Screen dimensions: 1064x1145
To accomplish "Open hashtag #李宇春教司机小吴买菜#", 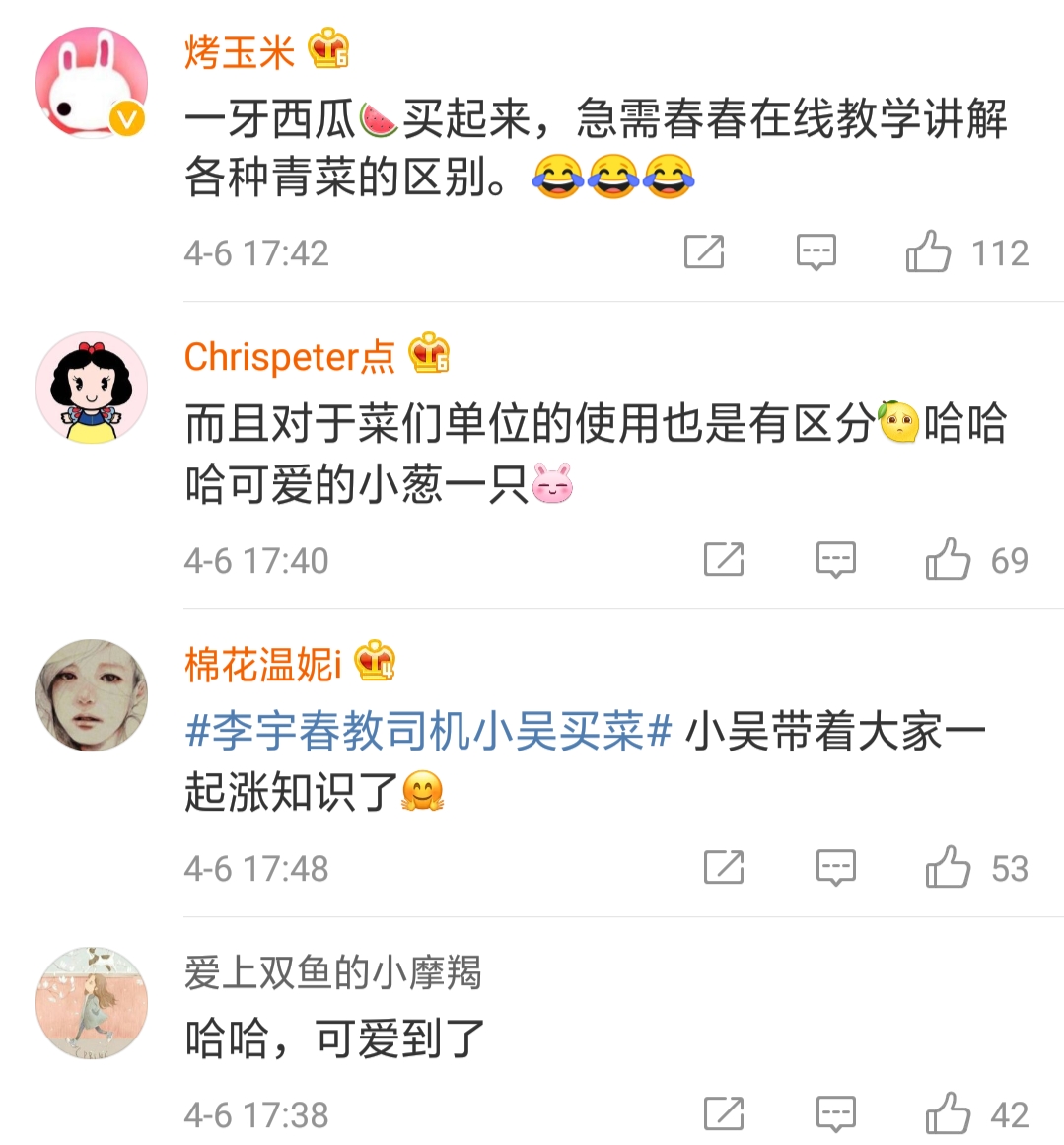I will click(x=428, y=732).
